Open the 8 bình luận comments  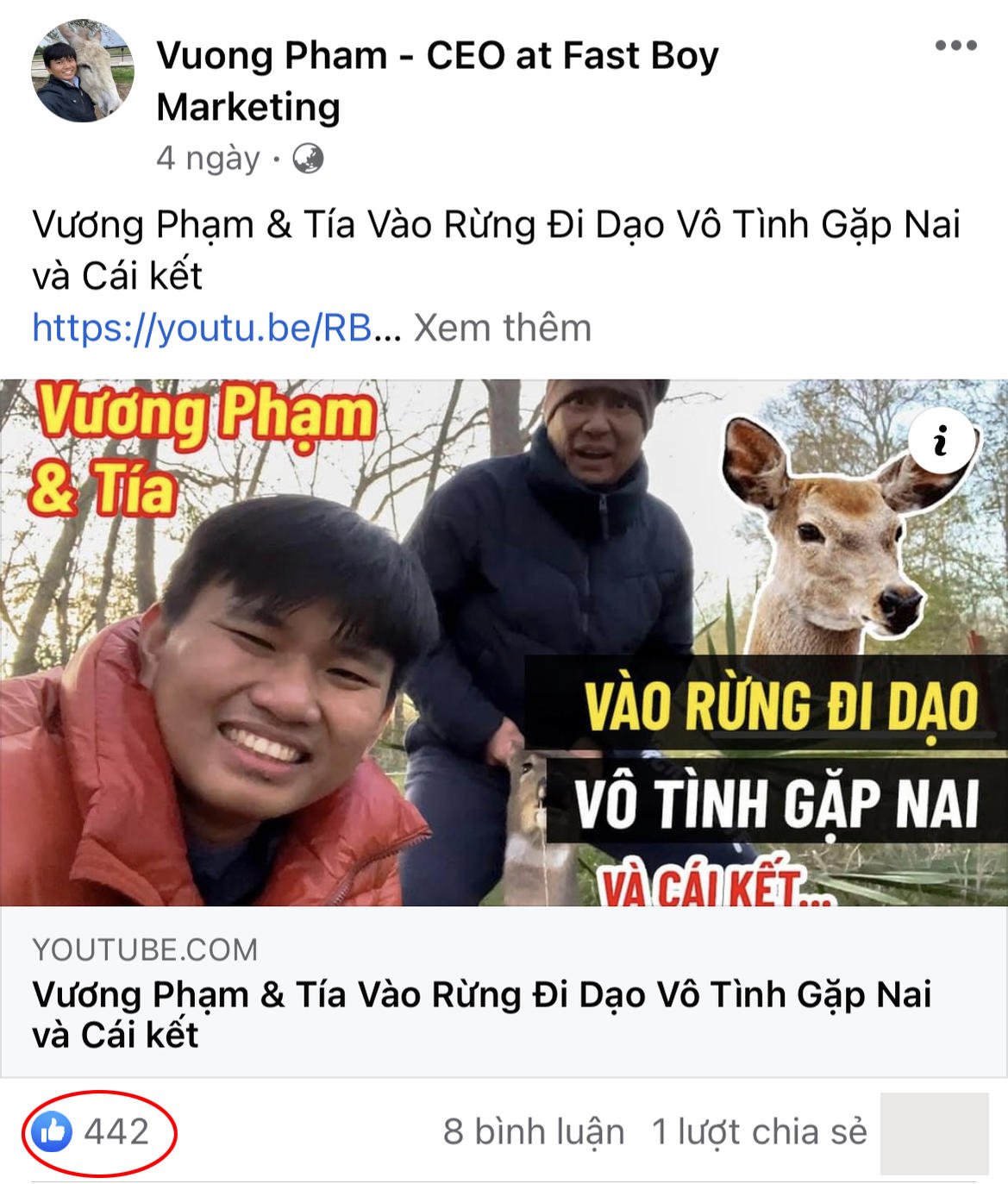(533, 1131)
